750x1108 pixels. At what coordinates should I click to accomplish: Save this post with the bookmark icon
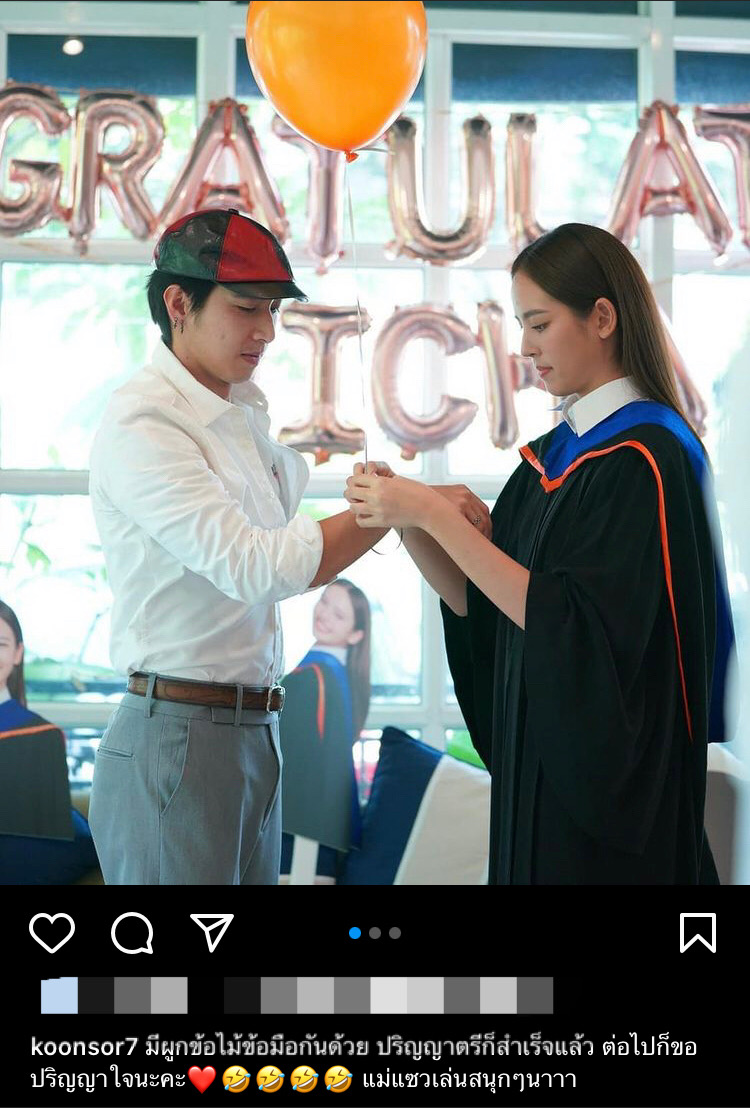[697, 932]
